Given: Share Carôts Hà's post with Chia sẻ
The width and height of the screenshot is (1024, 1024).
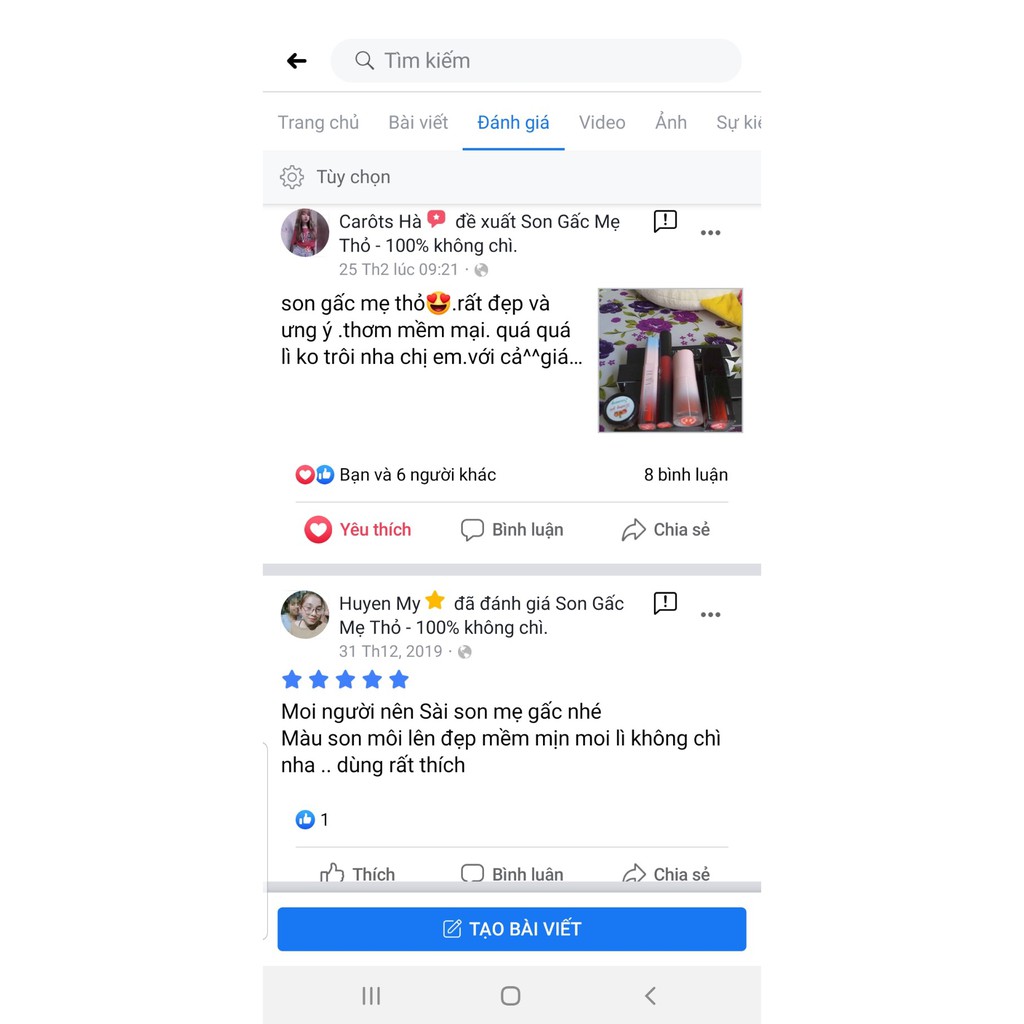Looking at the screenshot, I should pyautogui.click(x=666, y=530).
